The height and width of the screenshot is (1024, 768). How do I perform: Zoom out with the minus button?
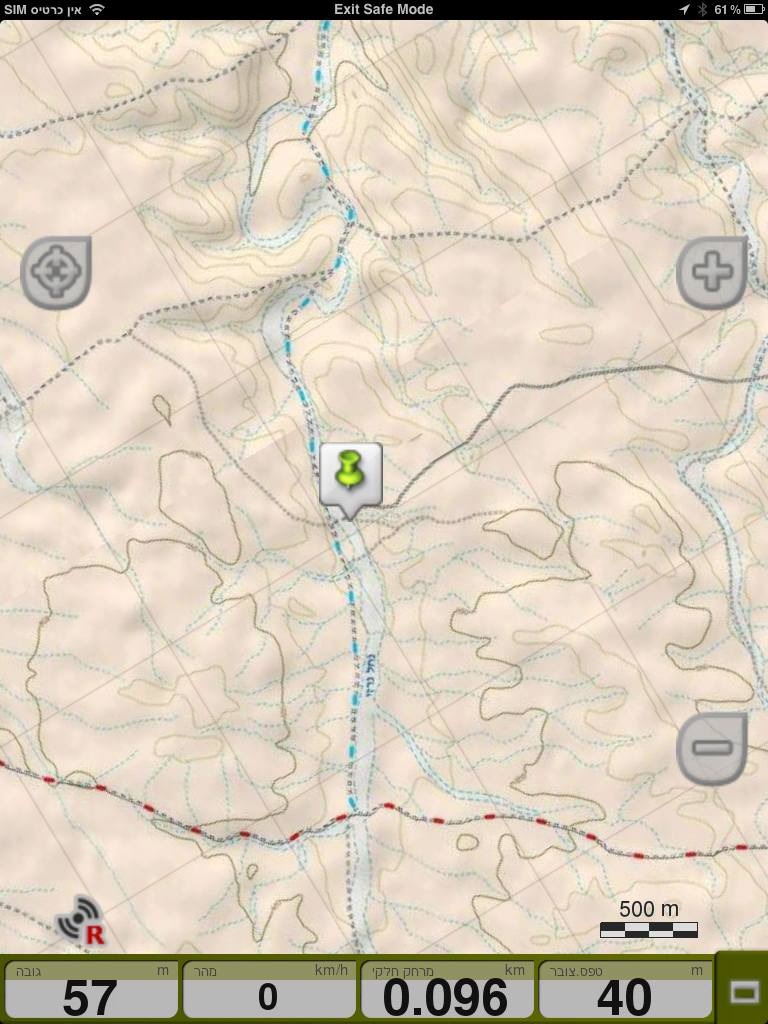(712, 748)
